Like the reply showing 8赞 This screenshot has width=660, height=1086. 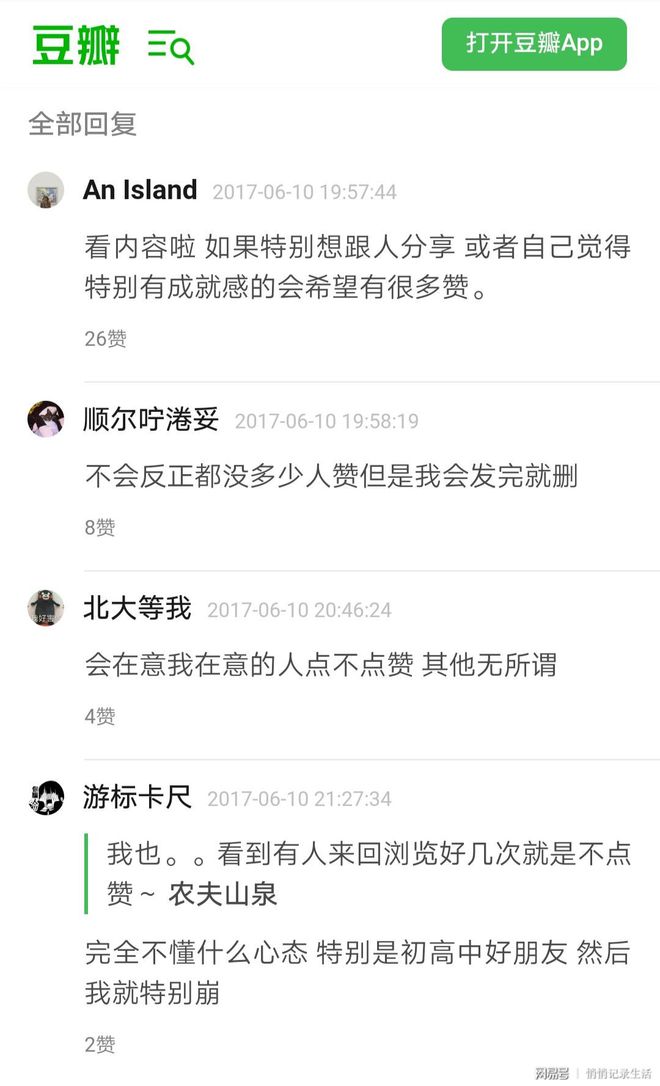99,527
